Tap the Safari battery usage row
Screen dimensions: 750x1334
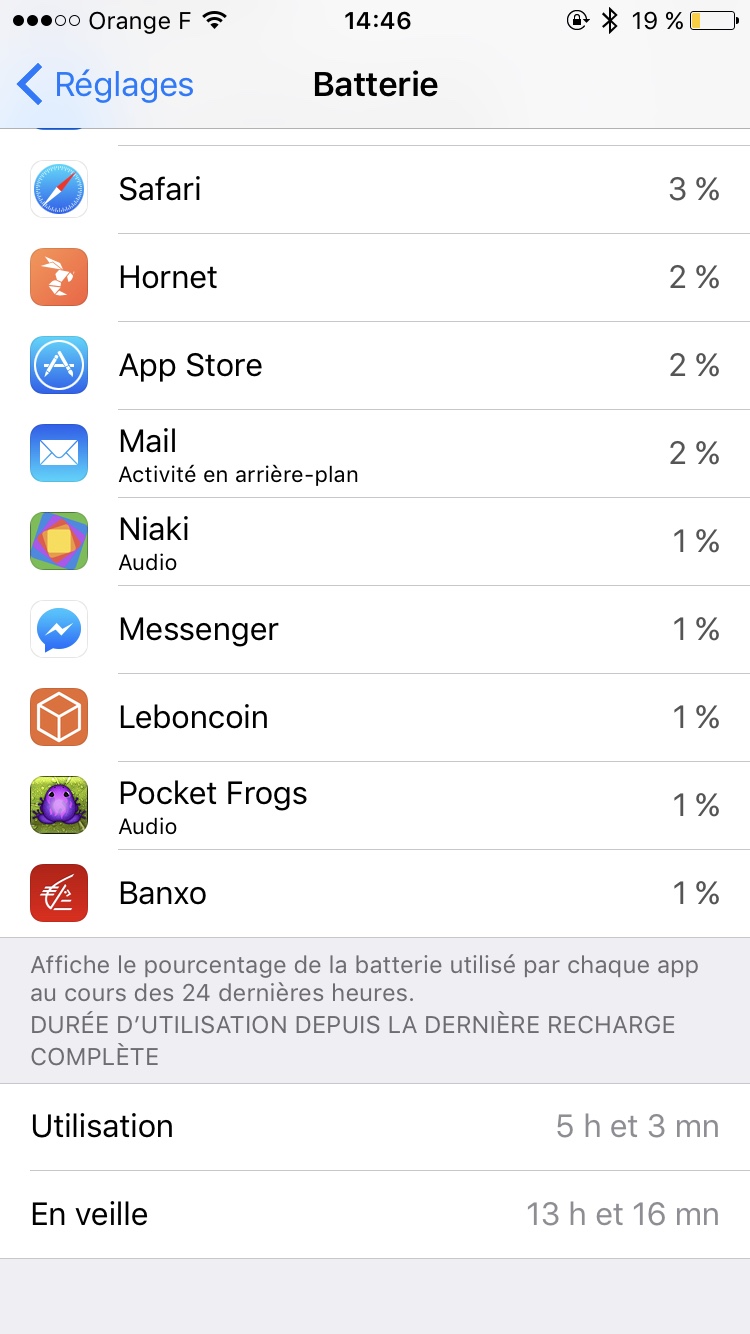(x=375, y=189)
